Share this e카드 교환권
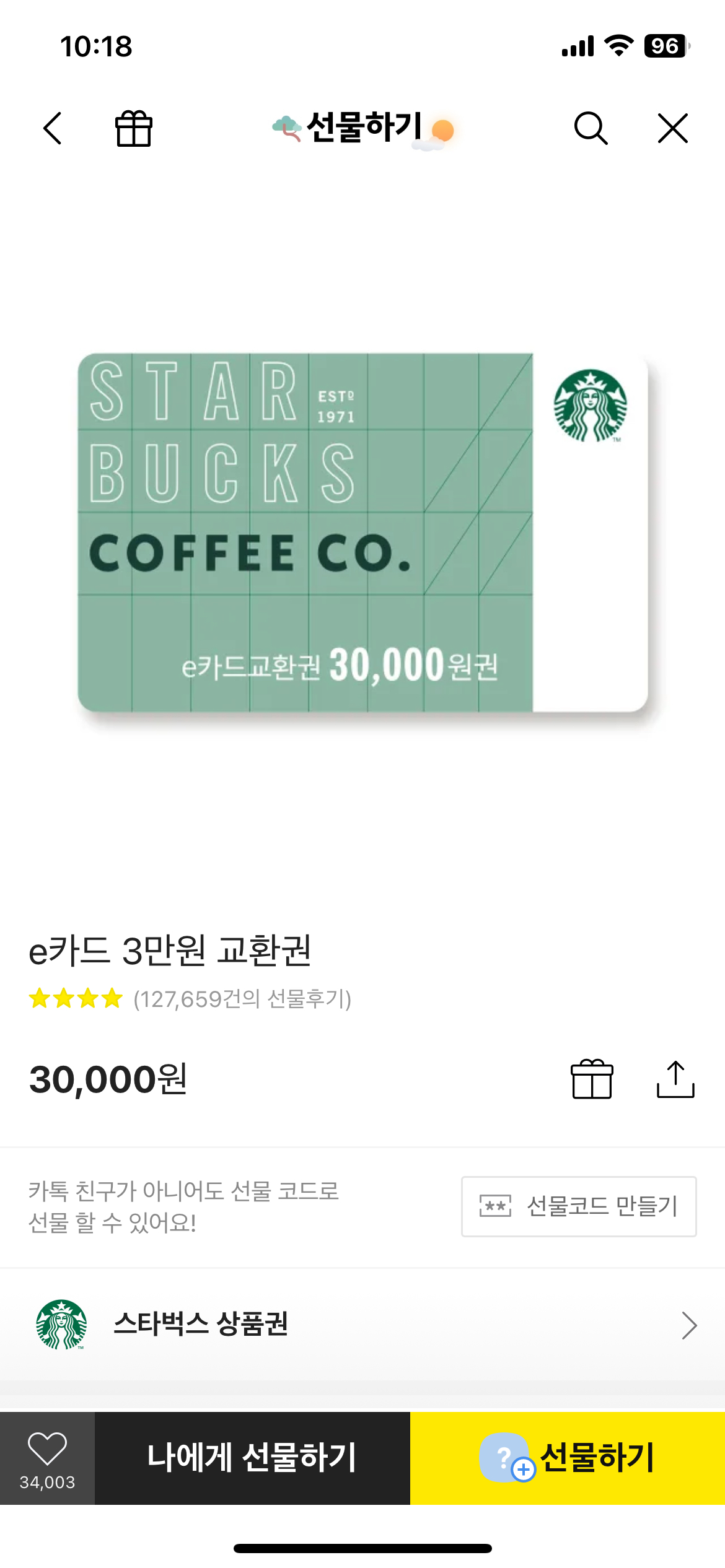The width and height of the screenshot is (725, 1568). click(x=675, y=1079)
